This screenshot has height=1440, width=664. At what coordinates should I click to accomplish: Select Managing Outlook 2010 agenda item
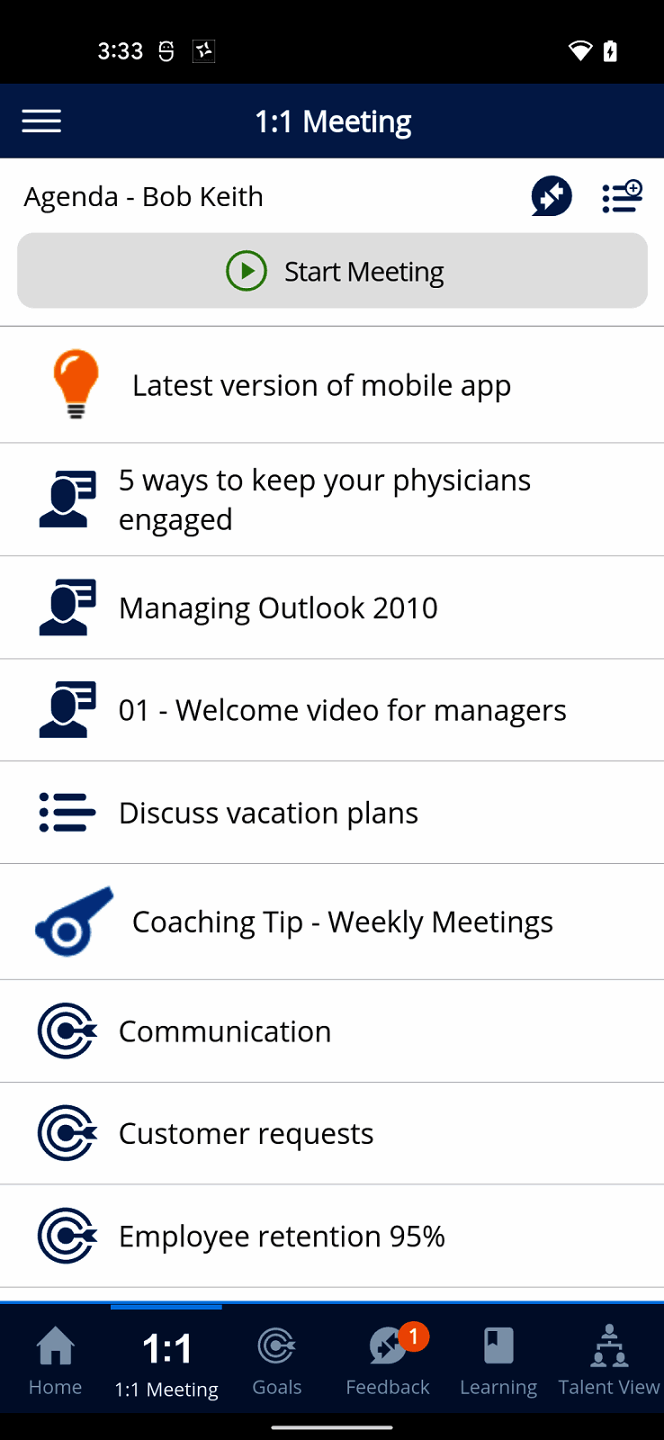332,608
